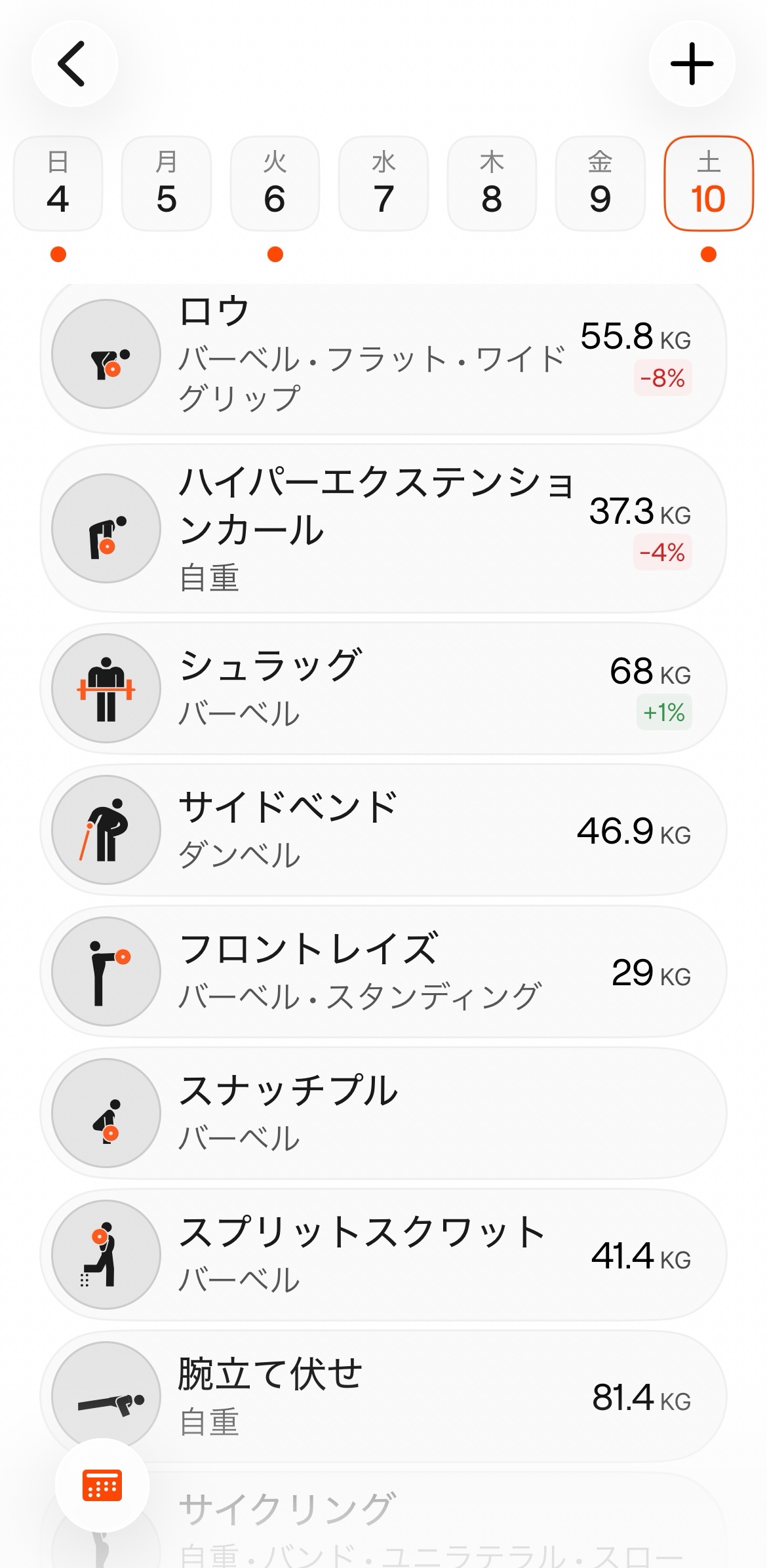Switch to Tuesday the 6th
767x1568 pixels.
tap(275, 184)
